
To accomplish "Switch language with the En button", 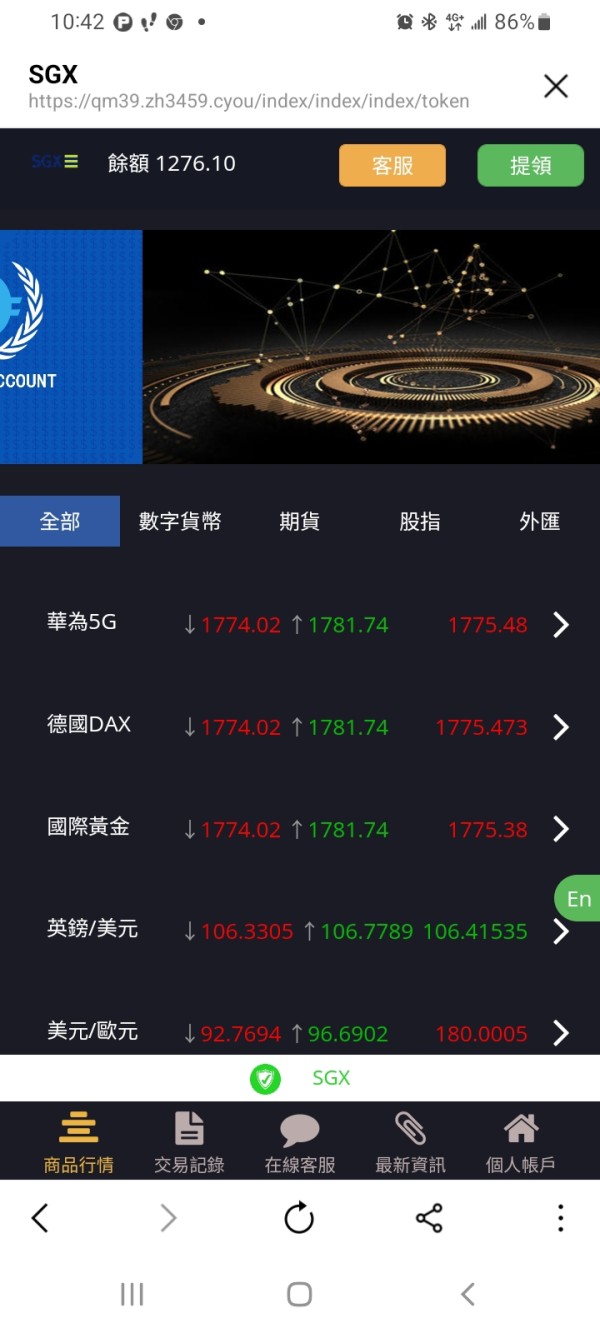I will tap(578, 899).
